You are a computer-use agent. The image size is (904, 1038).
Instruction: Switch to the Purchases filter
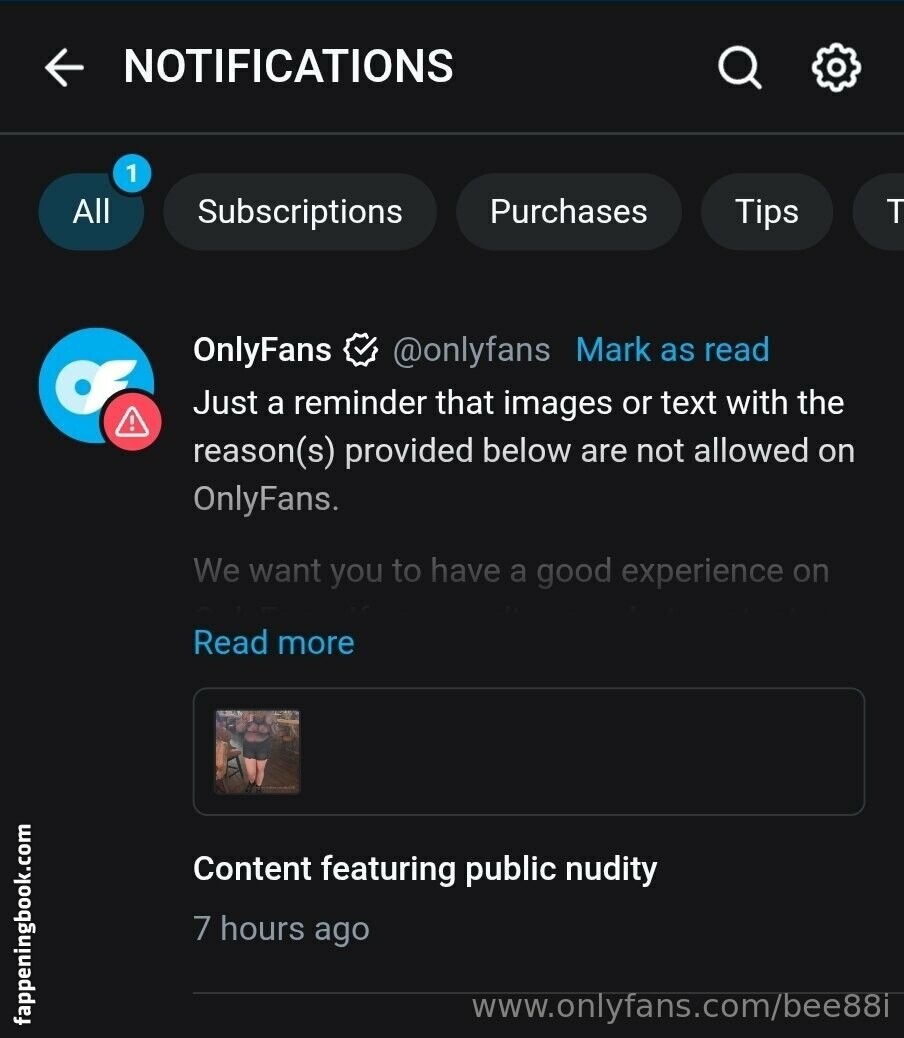568,212
